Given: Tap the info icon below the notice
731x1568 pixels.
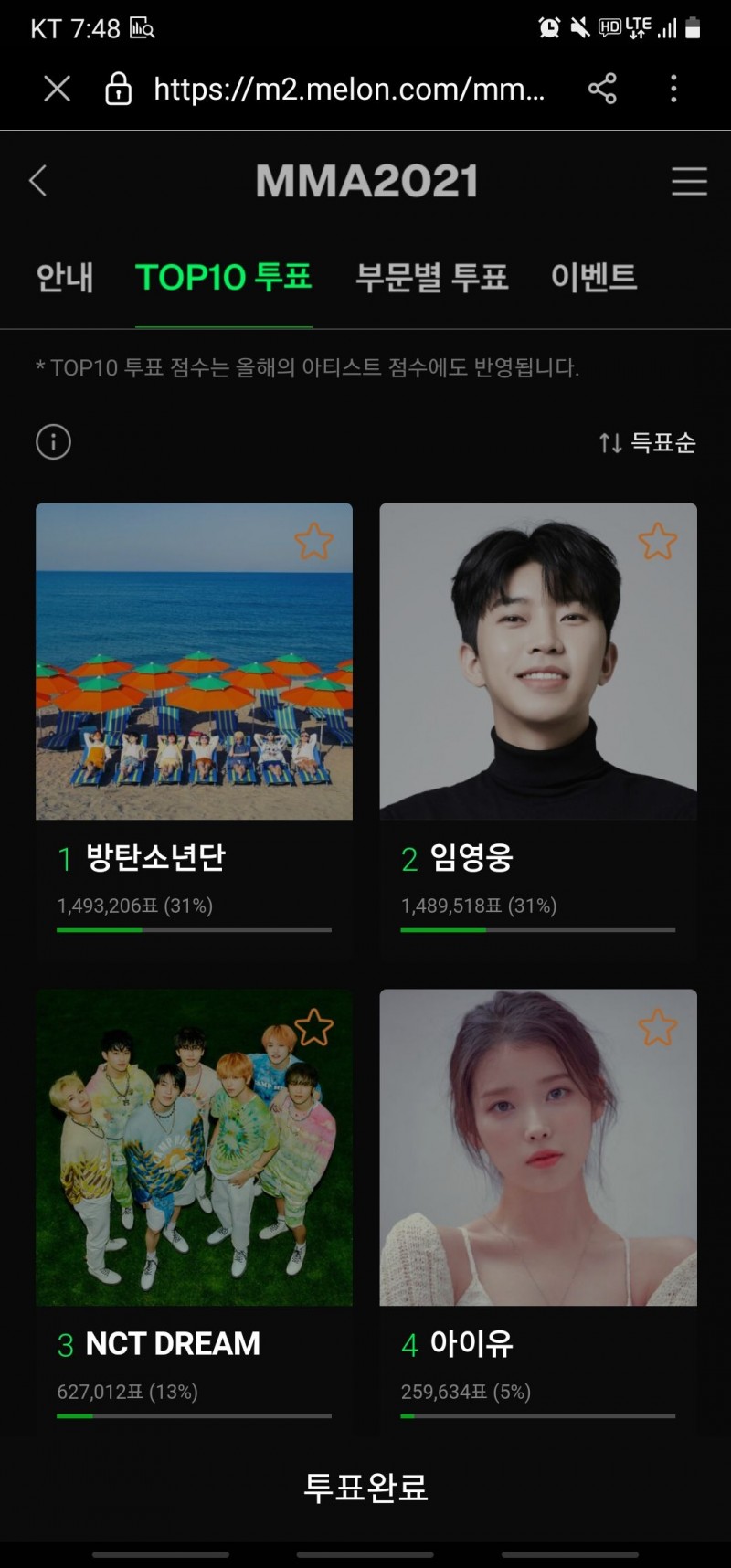Looking at the screenshot, I should coord(53,442).
